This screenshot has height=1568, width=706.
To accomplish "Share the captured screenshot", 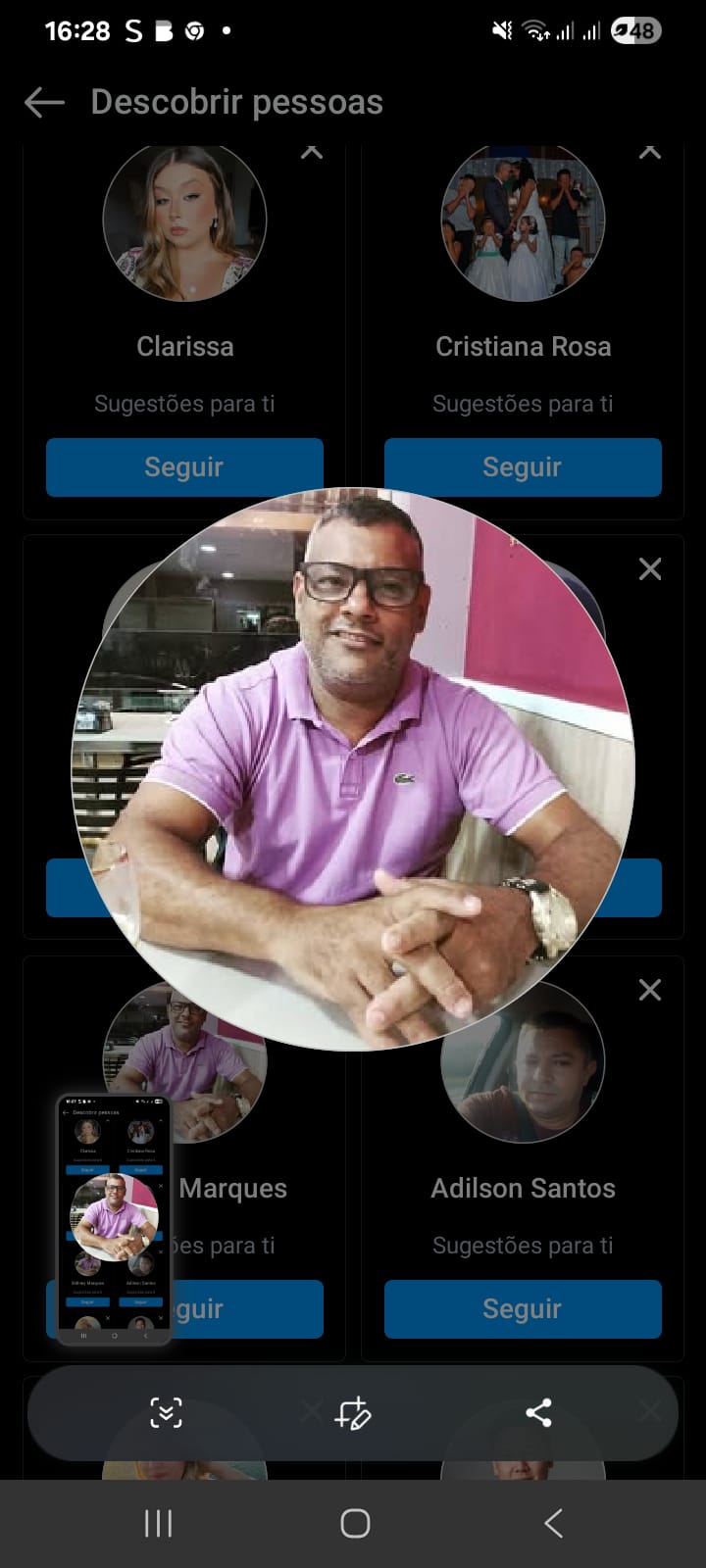I will (x=538, y=1413).
